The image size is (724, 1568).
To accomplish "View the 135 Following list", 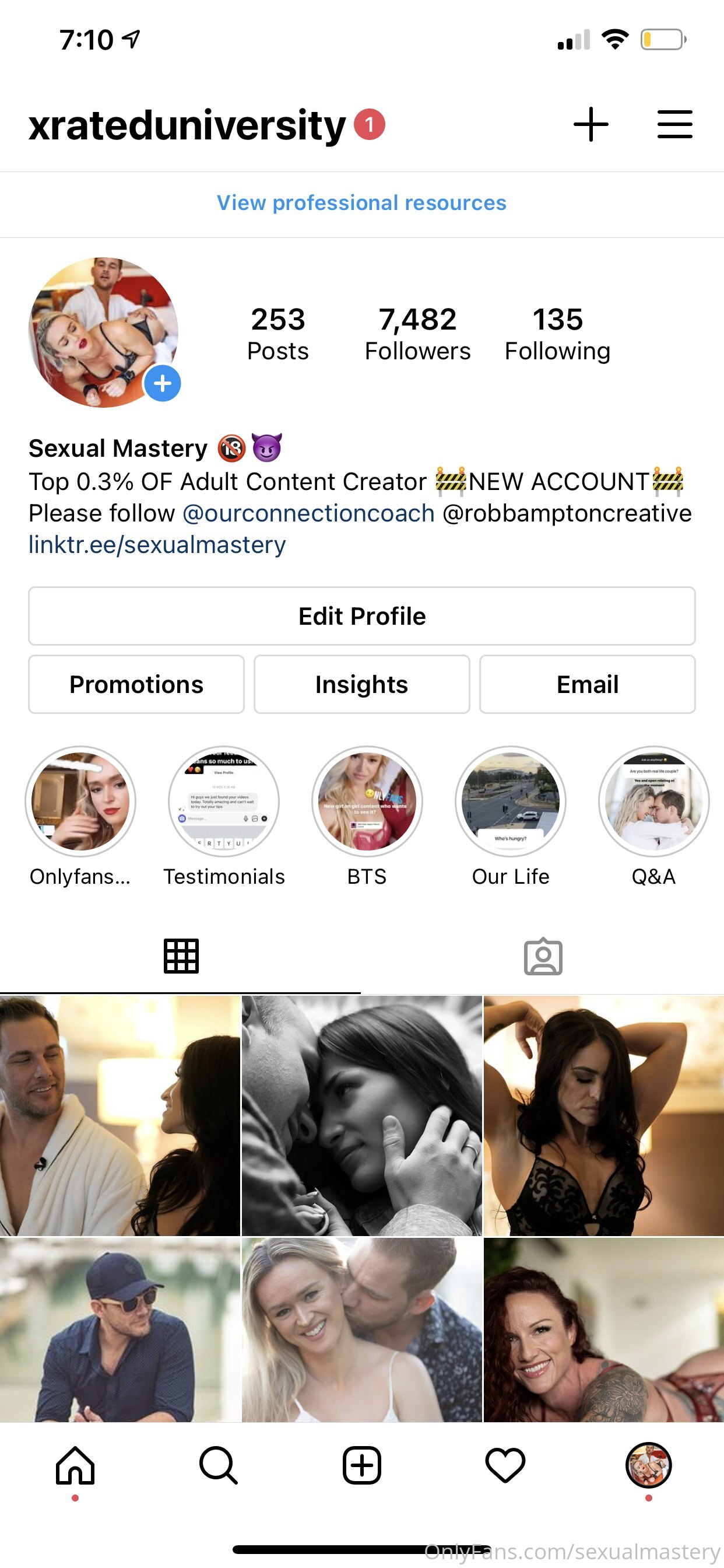I will [557, 334].
